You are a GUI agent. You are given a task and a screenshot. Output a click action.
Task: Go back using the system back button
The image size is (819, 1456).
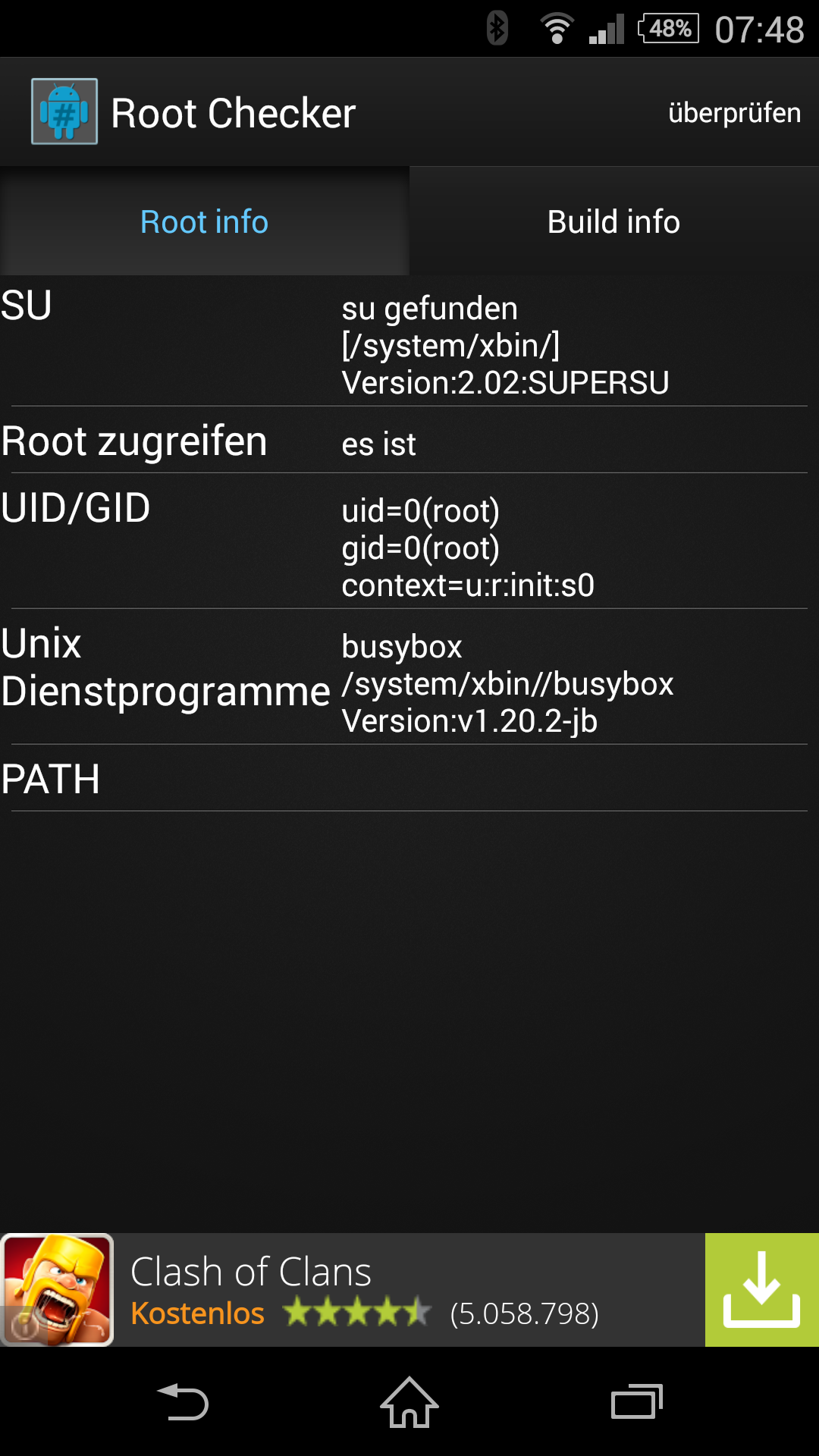click(183, 1401)
